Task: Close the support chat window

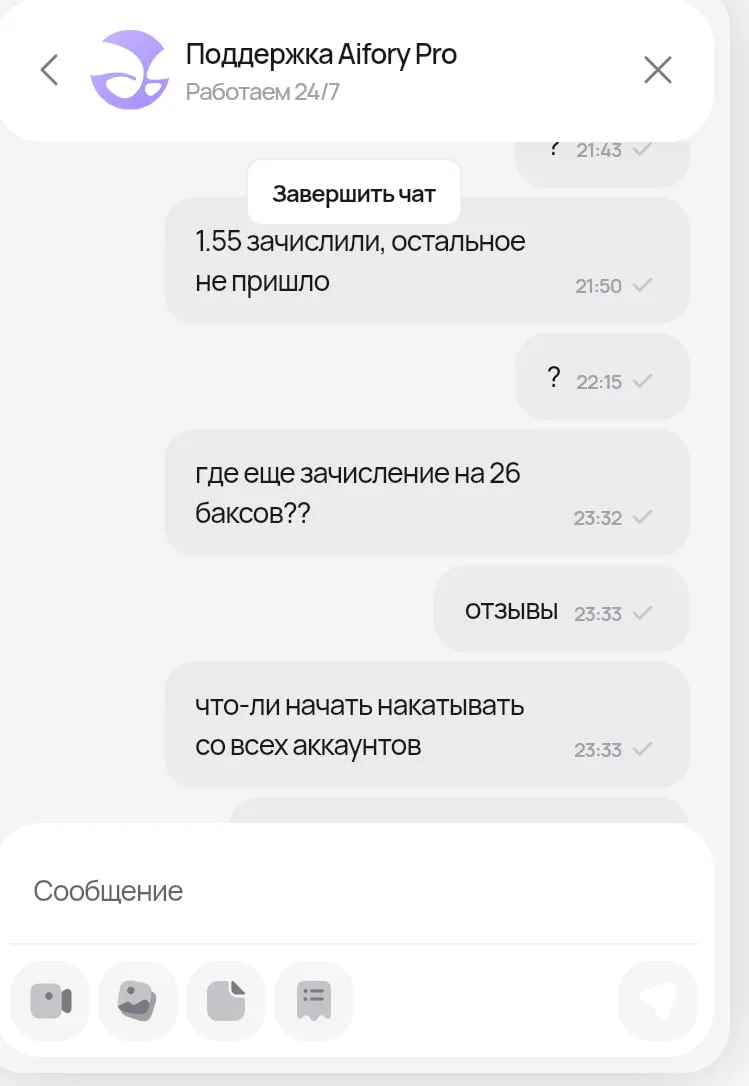Action: click(657, 70)
